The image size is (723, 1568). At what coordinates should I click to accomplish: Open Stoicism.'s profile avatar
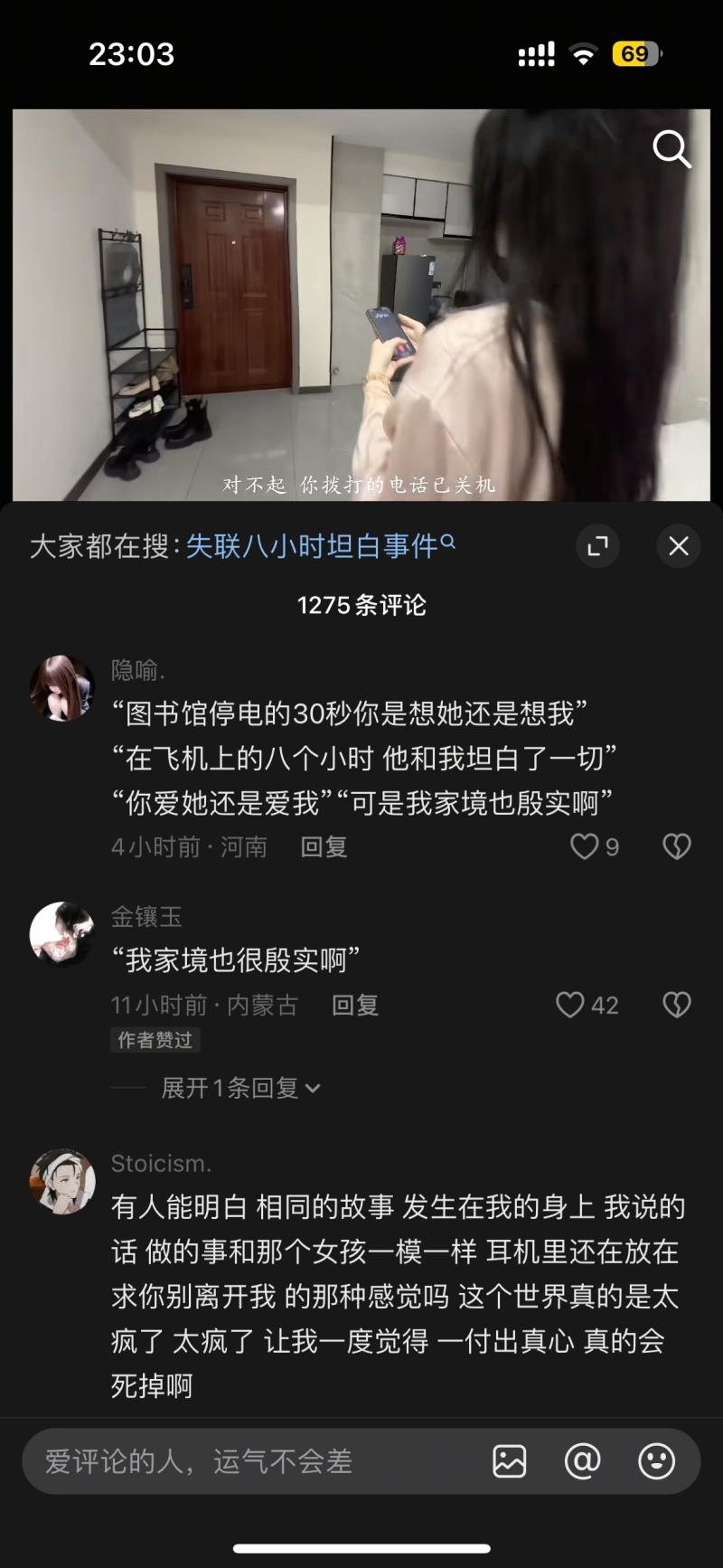coord(62,1181)
